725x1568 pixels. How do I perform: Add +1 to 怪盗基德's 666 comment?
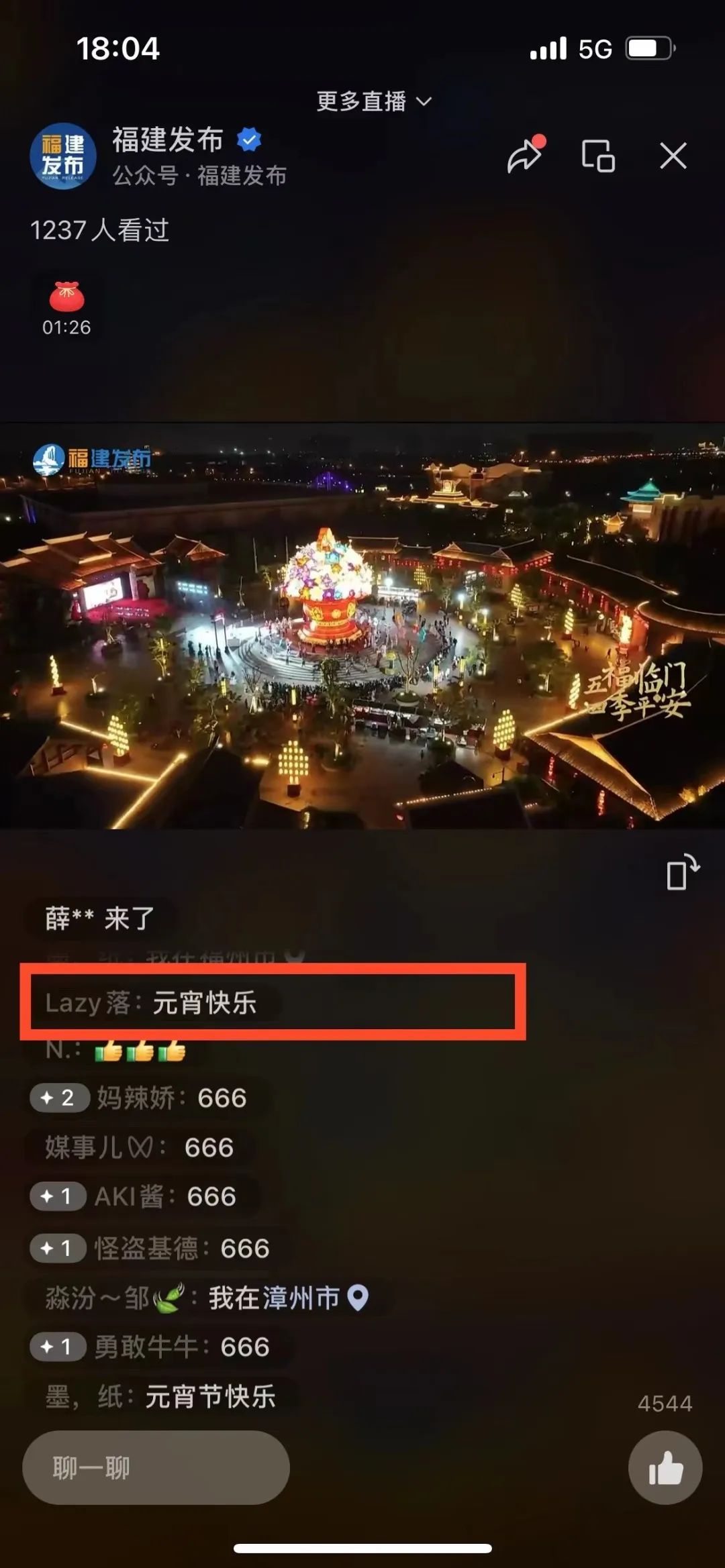click(x=58, y=1248)
